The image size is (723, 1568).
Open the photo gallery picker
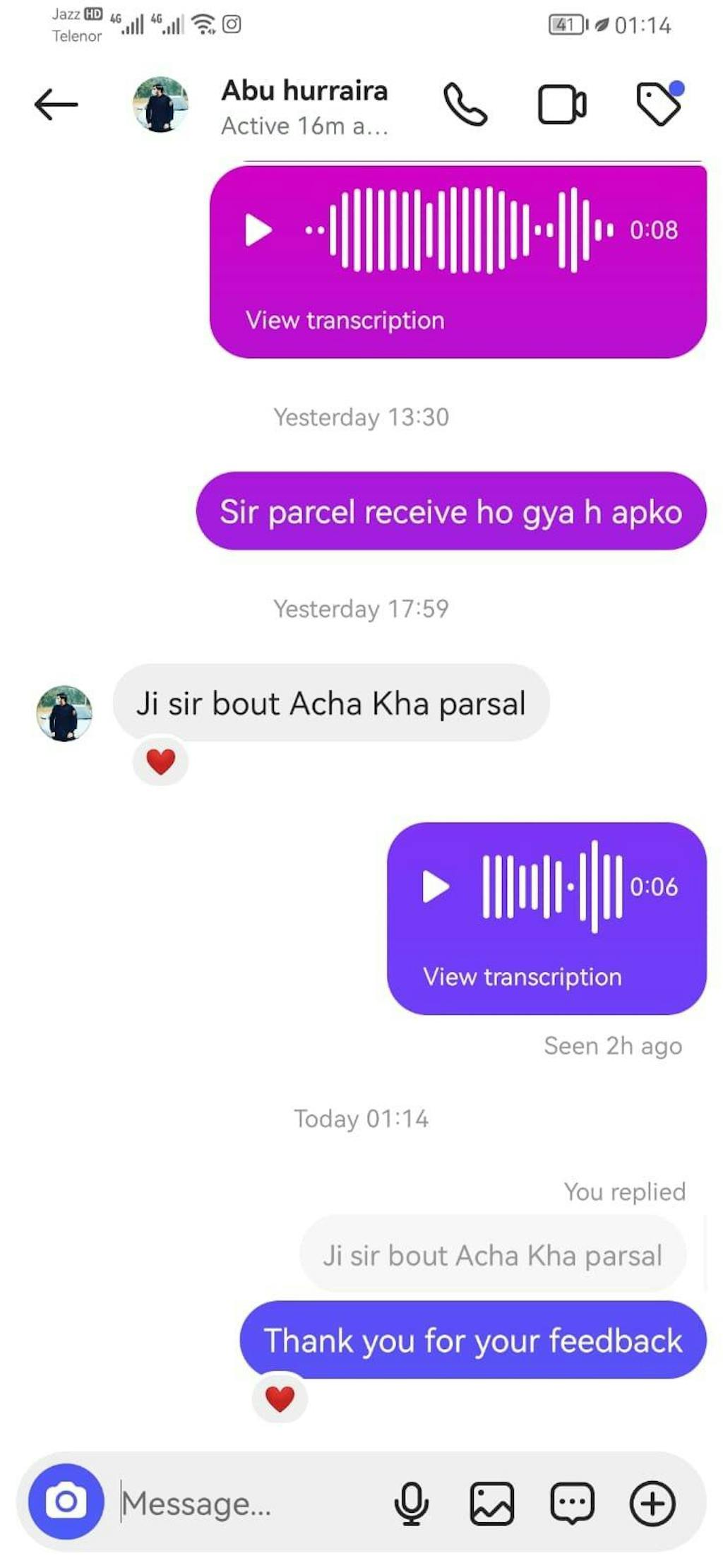pos(491,1503)
